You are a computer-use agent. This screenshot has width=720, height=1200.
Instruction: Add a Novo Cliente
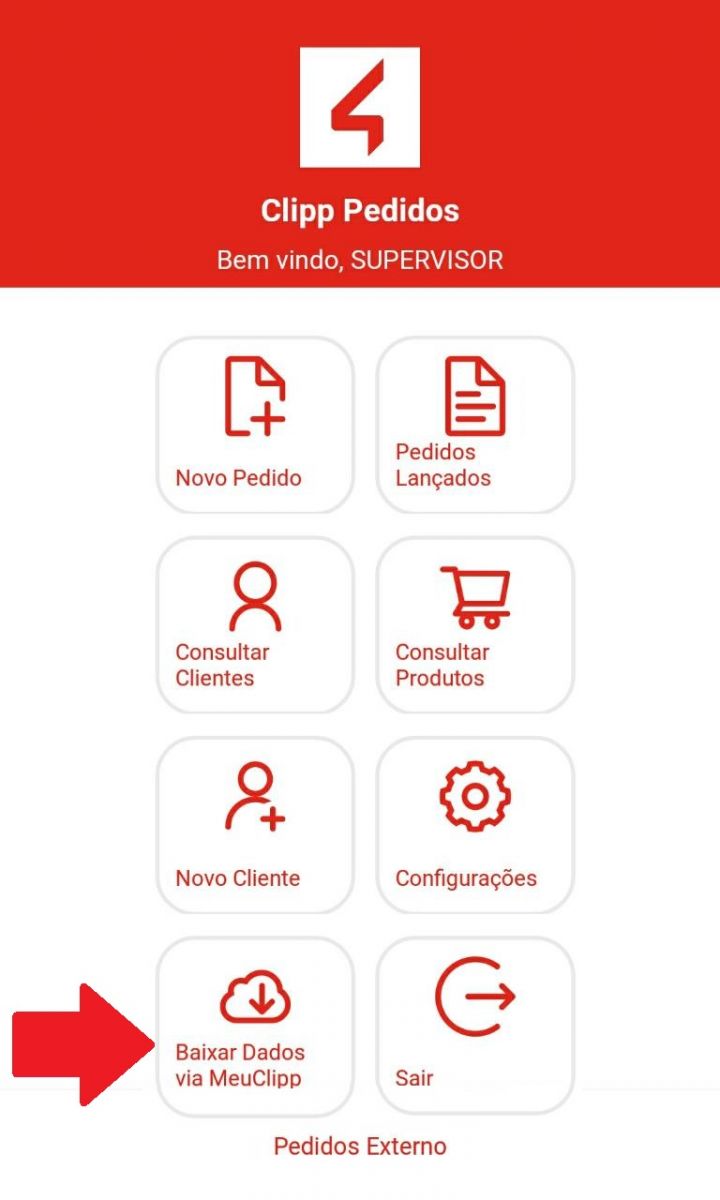point(255,825)
